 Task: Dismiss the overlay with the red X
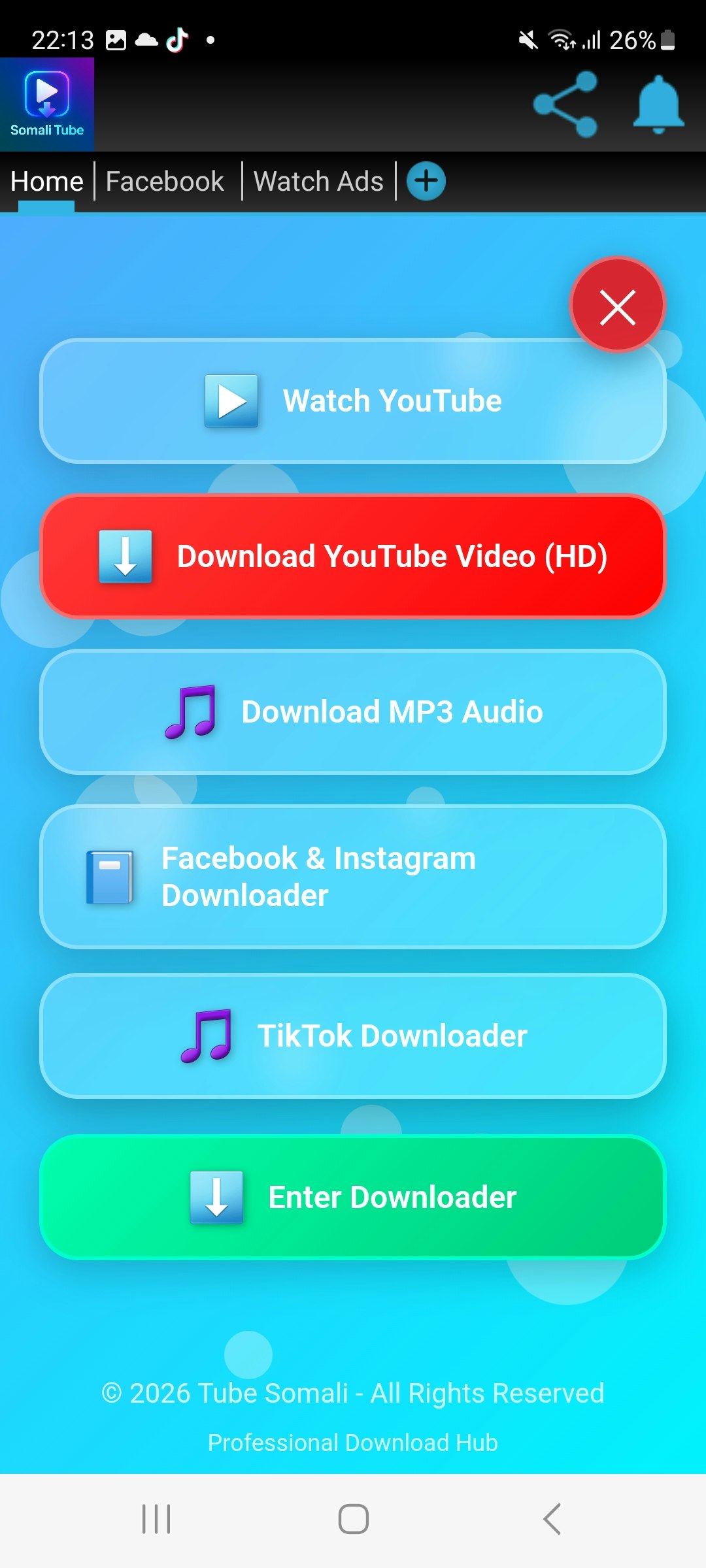pos(617,304)
